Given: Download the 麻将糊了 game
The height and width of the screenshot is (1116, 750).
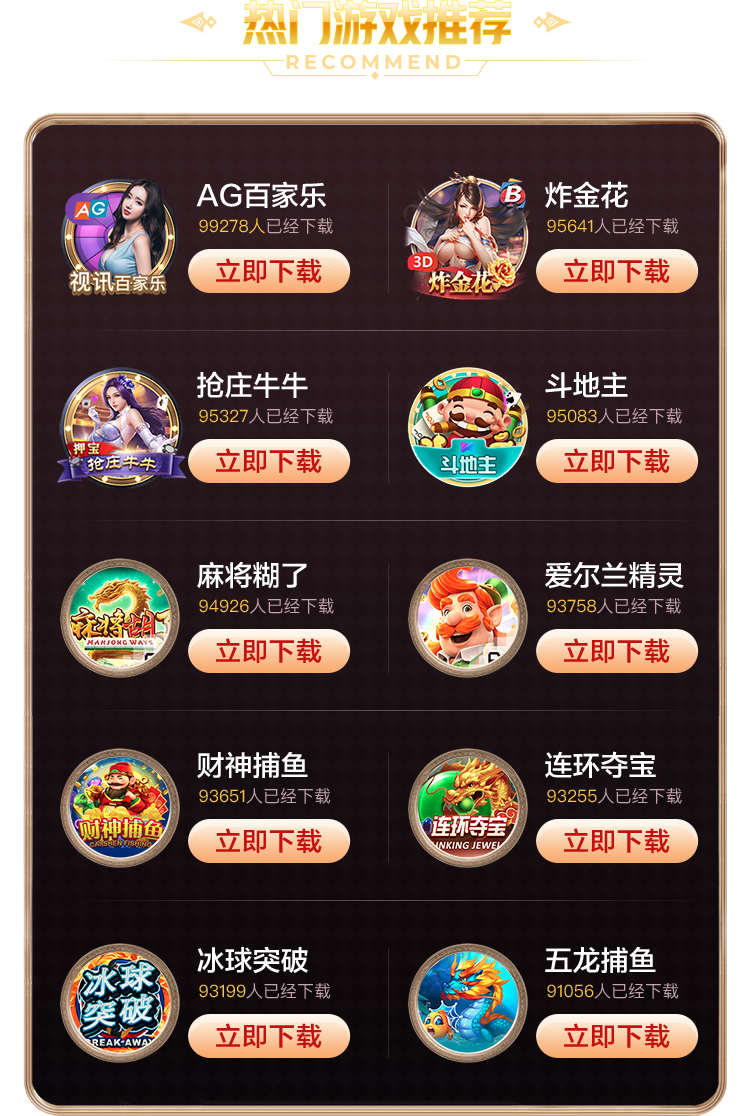Looking at the screenshot, I should click(269, 651).
